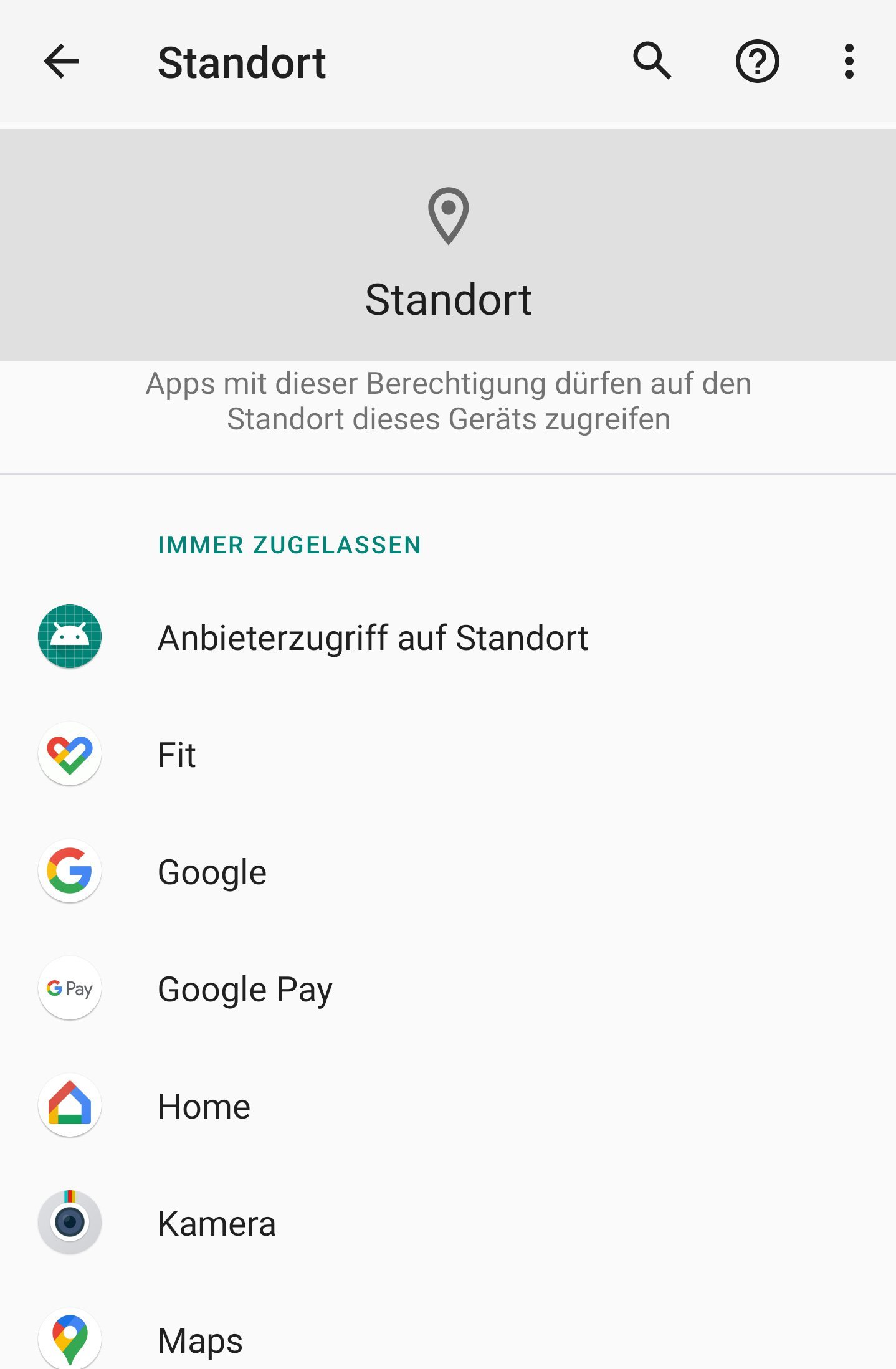896x1369 pixels.
Task: Tap the IMMER ZUGELASSEN section header
Action: point(289,545)
